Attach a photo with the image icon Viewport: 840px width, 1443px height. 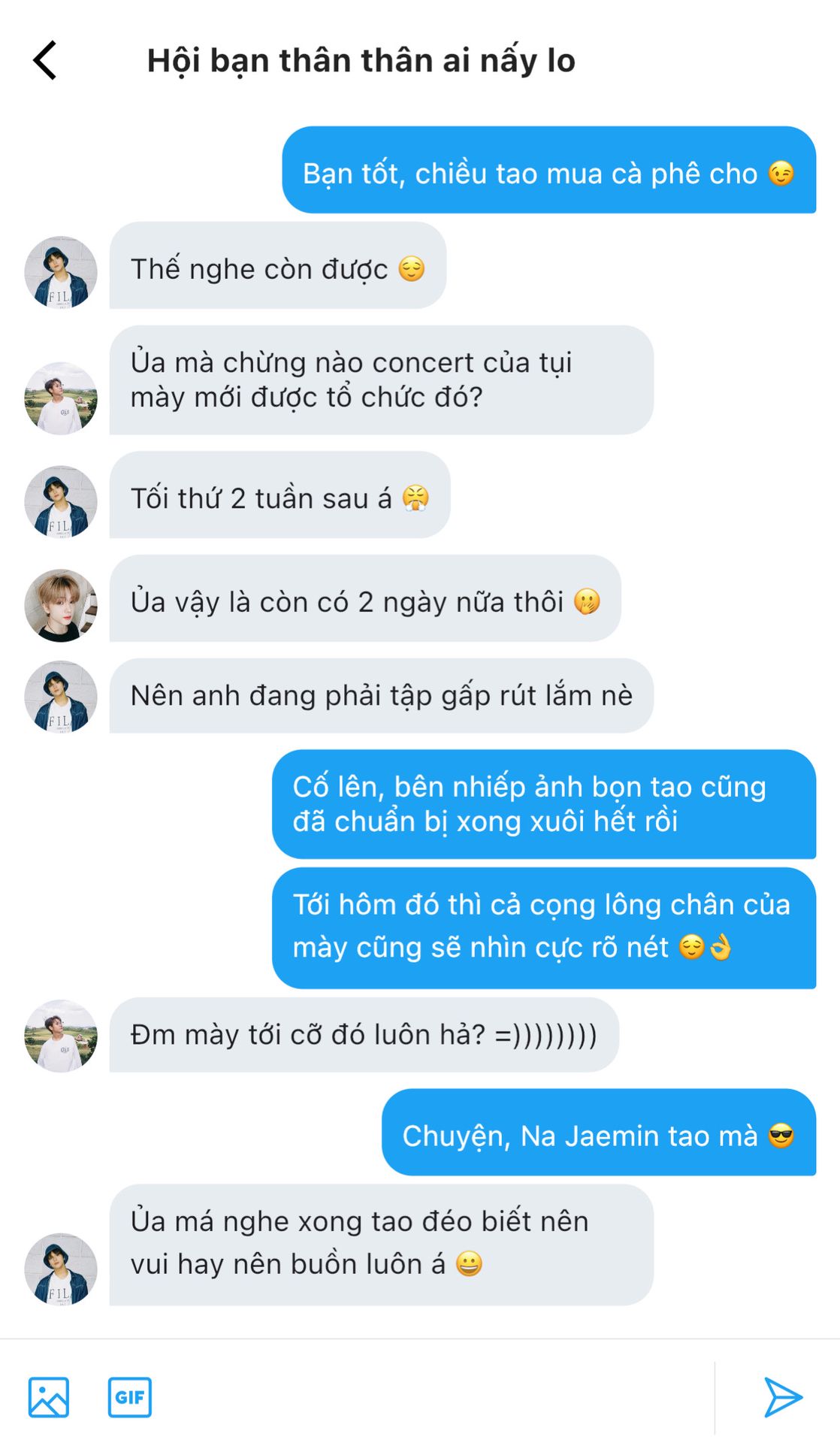point(49,1397)
